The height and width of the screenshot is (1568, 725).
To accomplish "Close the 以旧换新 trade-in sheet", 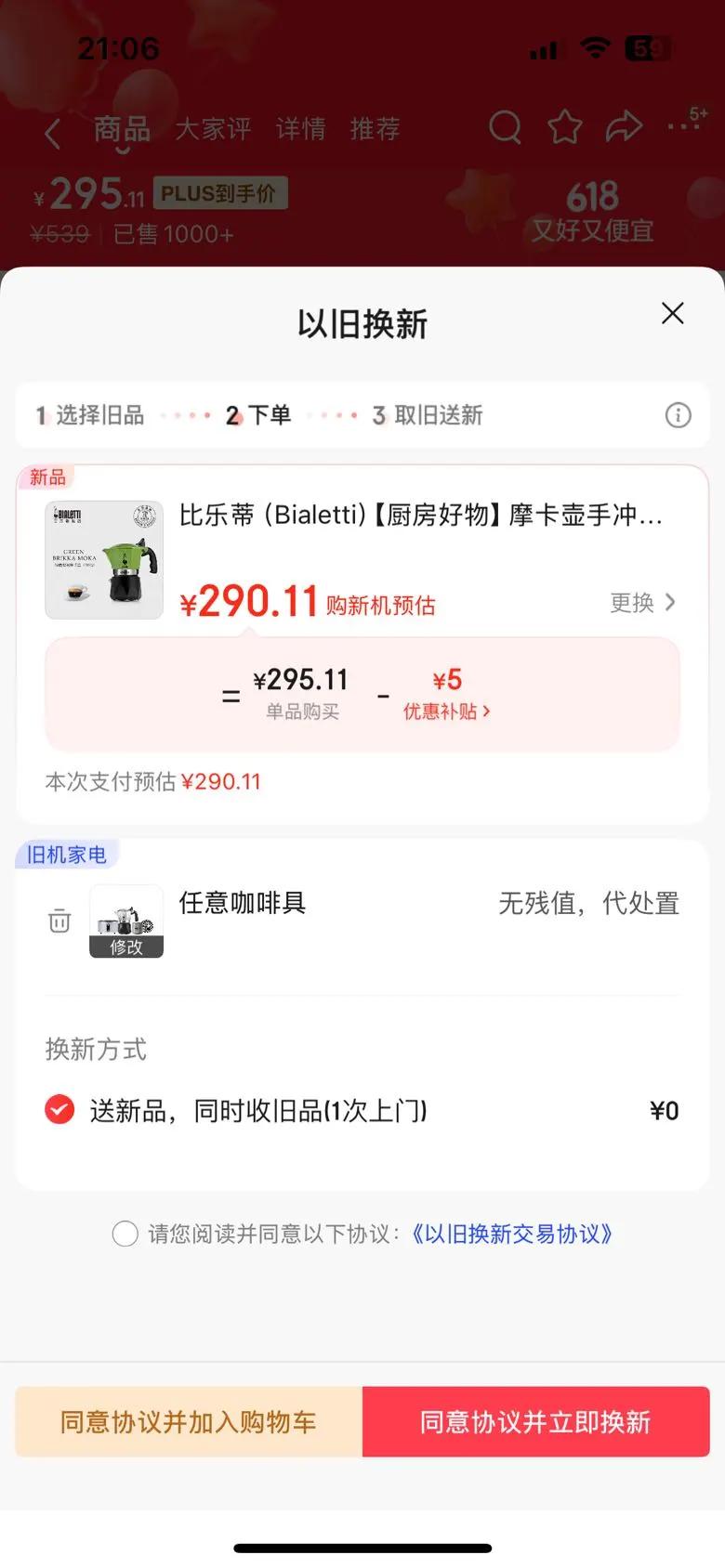I will 672,314.
